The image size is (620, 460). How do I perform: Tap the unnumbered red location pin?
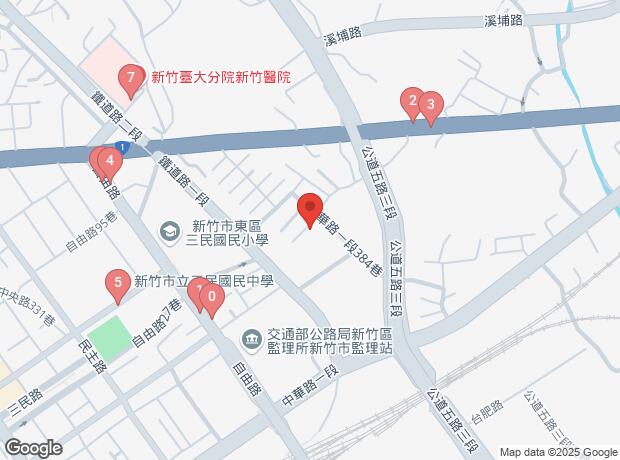click(x=308, y=208)
